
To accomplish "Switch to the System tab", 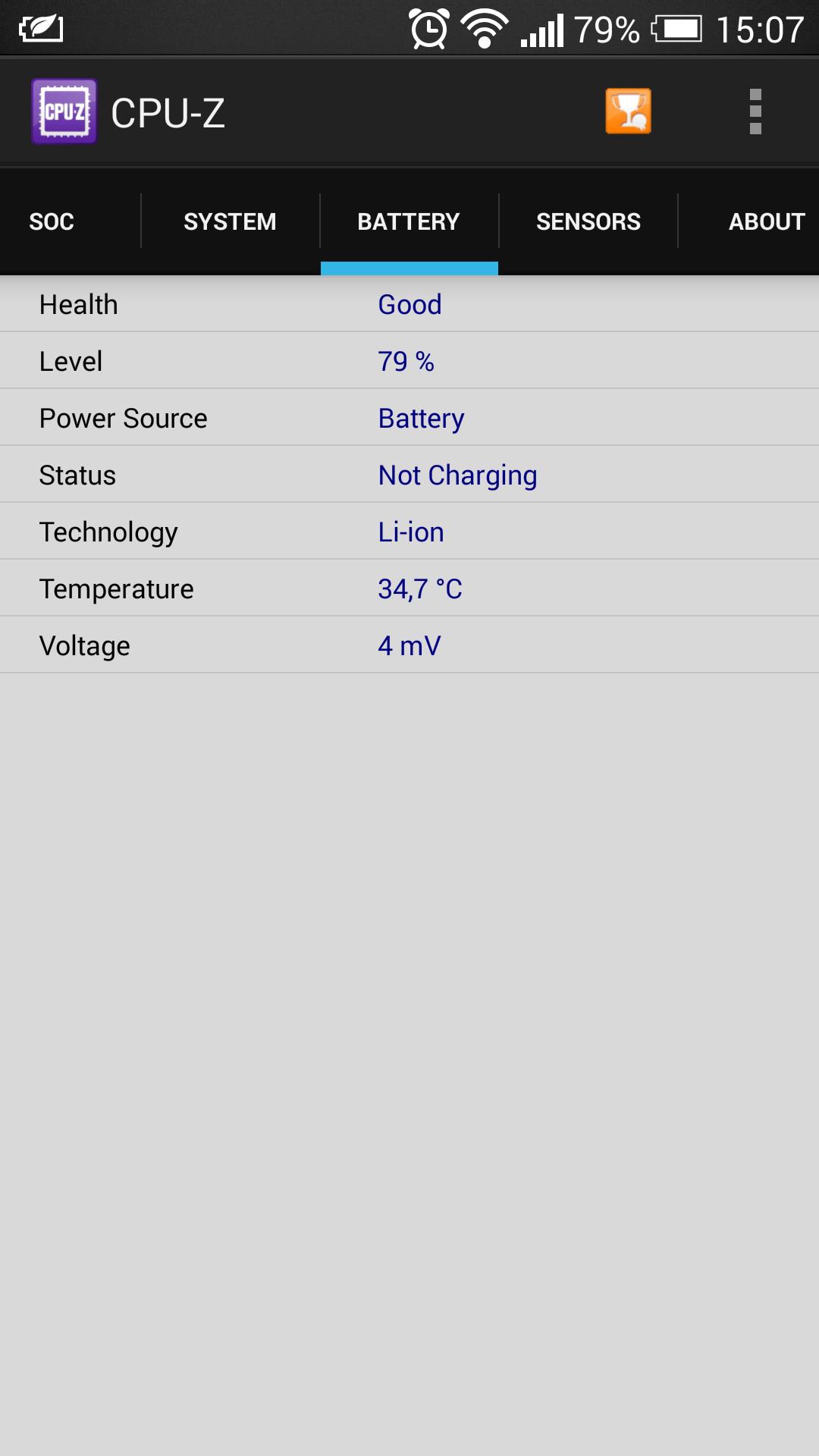I will pyautogui.click(x=230, y=221).
